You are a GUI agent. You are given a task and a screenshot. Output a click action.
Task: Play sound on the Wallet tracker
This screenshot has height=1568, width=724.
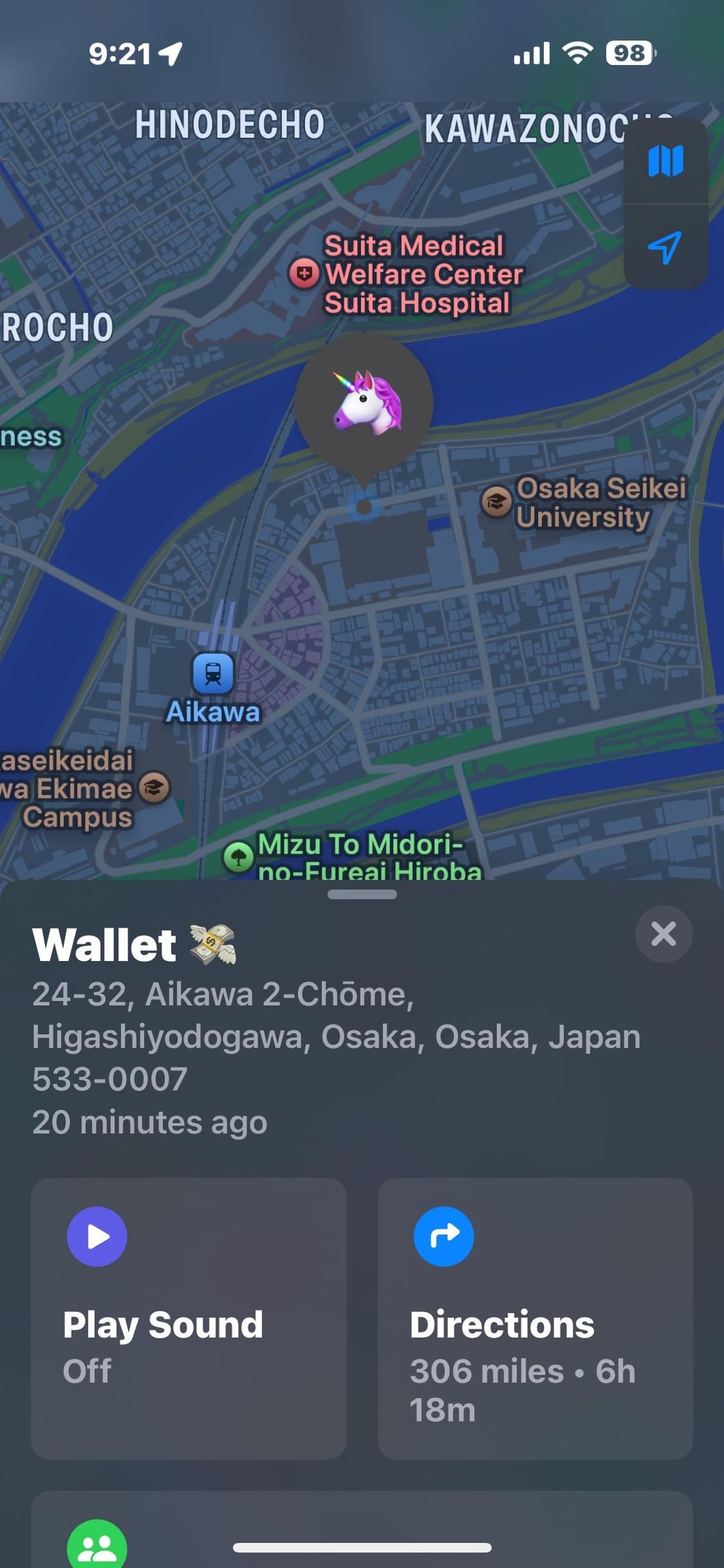[x=188, y=1318]
